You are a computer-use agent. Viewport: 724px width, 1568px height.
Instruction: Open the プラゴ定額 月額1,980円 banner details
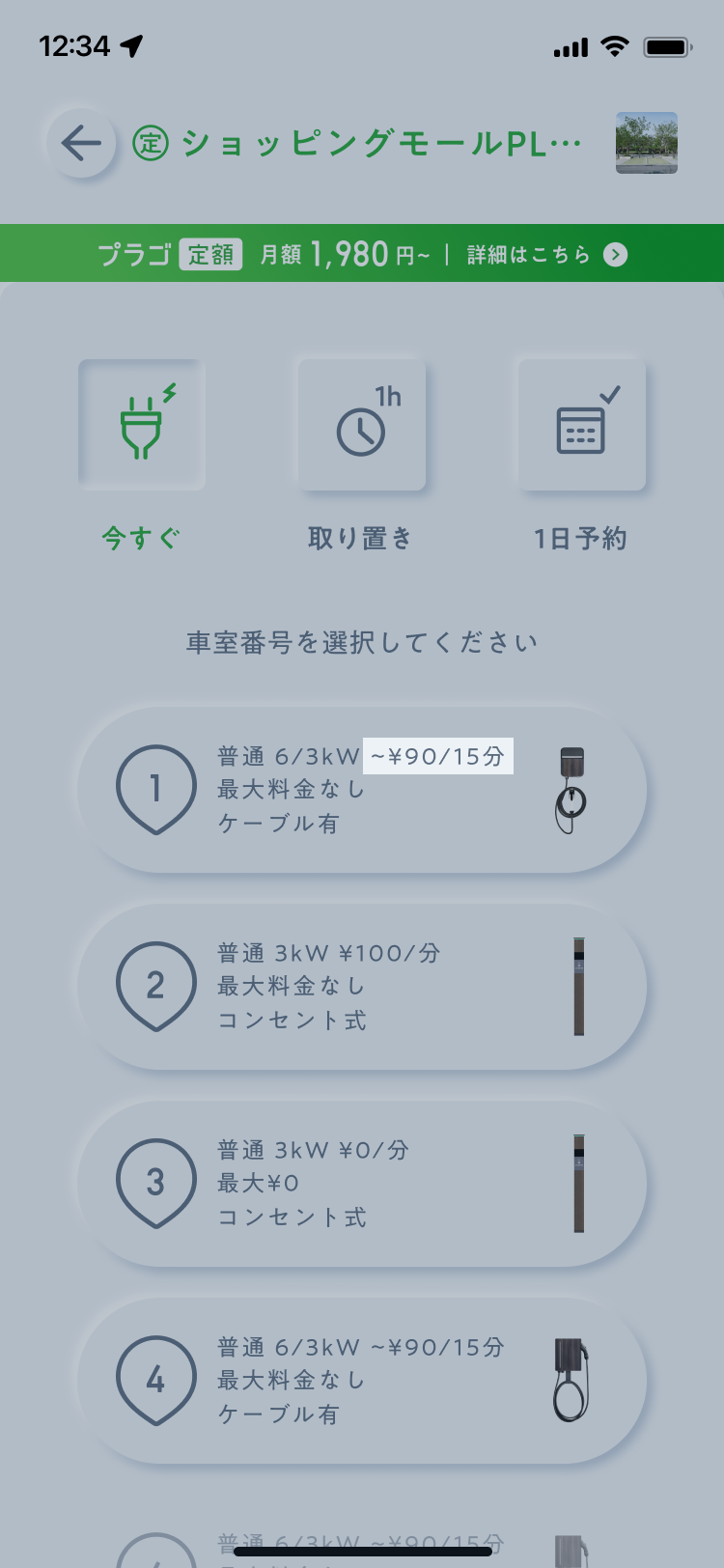(x=362, y=254)
